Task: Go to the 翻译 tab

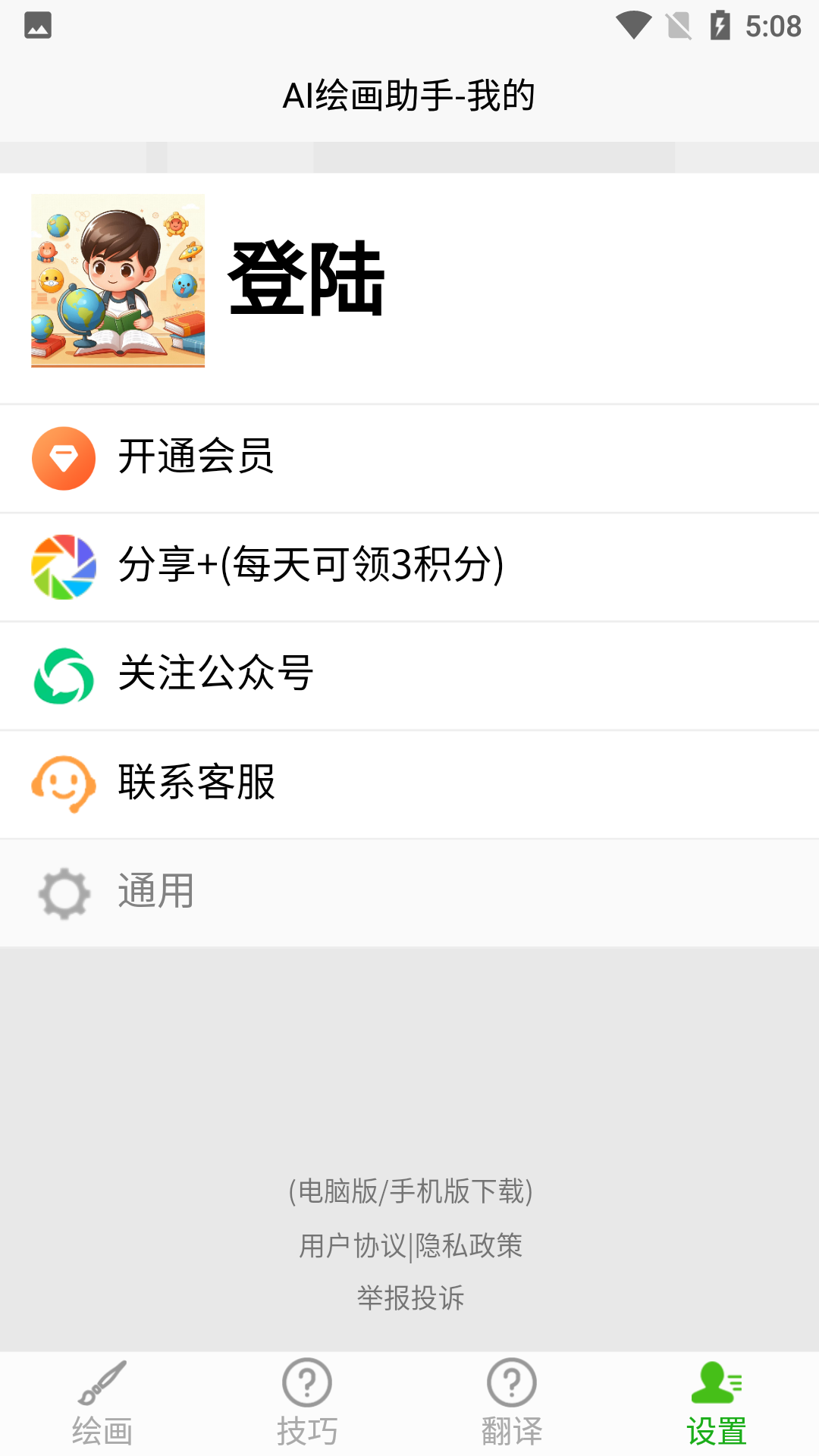Action: (512, 1403)
